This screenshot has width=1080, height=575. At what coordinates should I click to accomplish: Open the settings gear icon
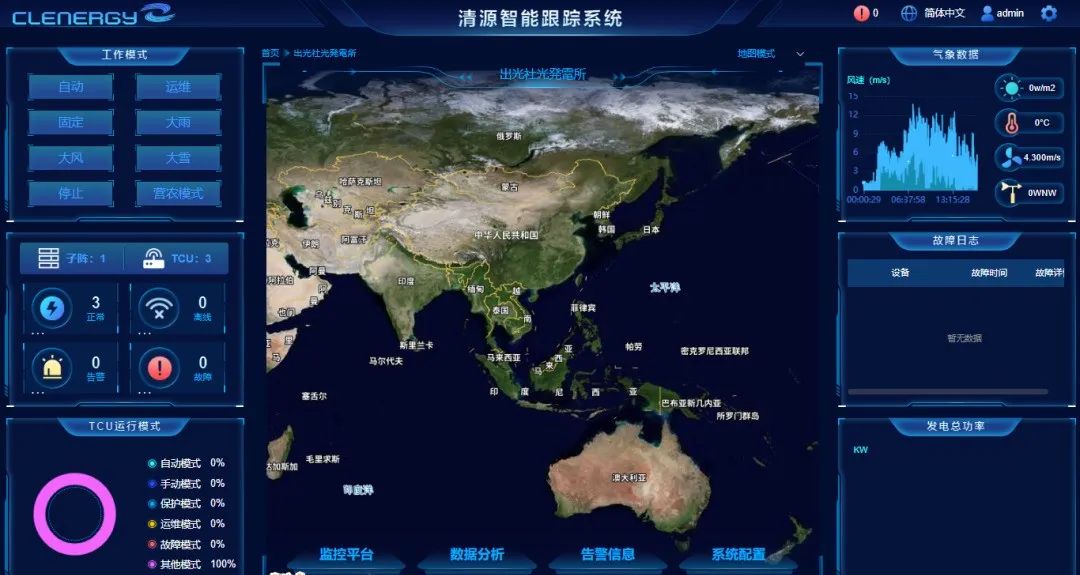[1049, 13]
